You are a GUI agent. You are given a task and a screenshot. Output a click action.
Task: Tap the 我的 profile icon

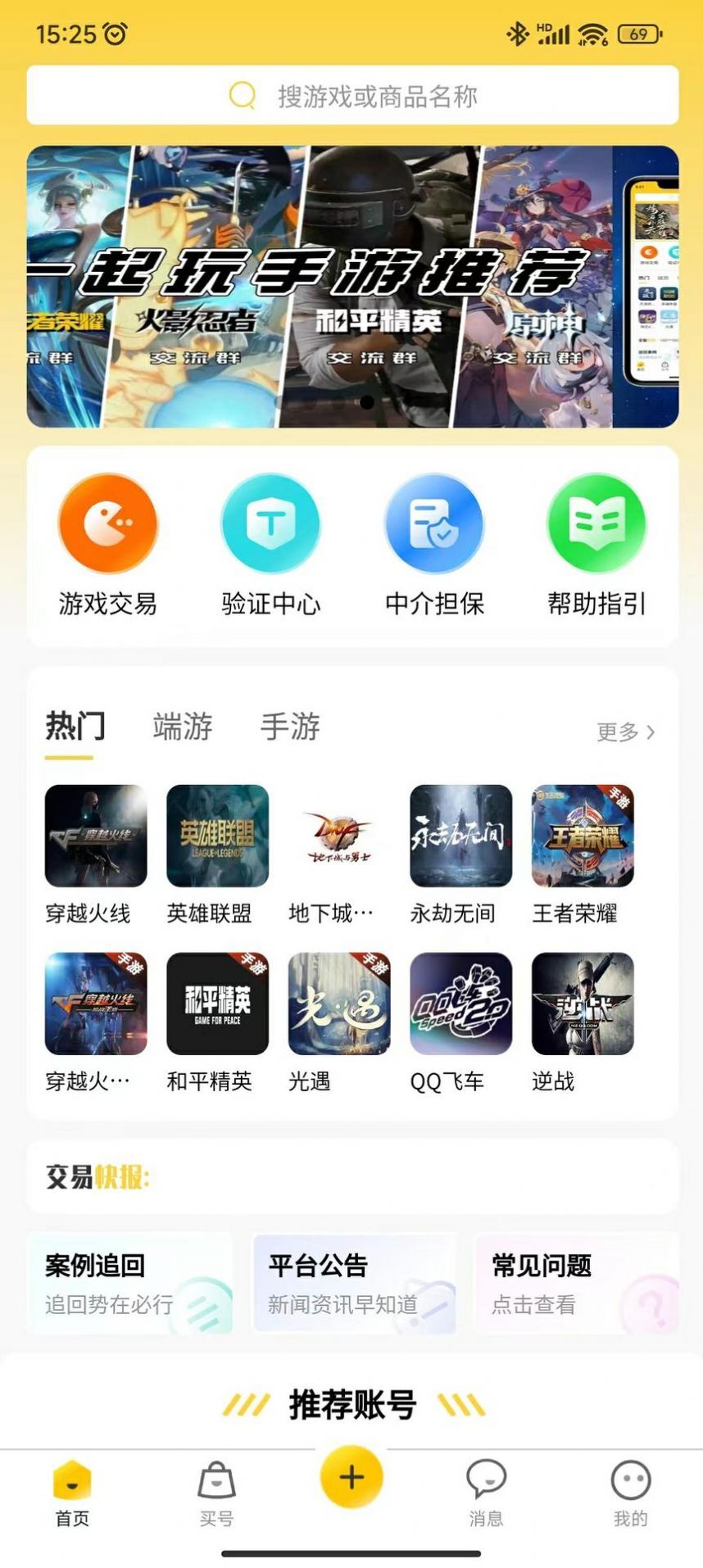pos(629,1493)
